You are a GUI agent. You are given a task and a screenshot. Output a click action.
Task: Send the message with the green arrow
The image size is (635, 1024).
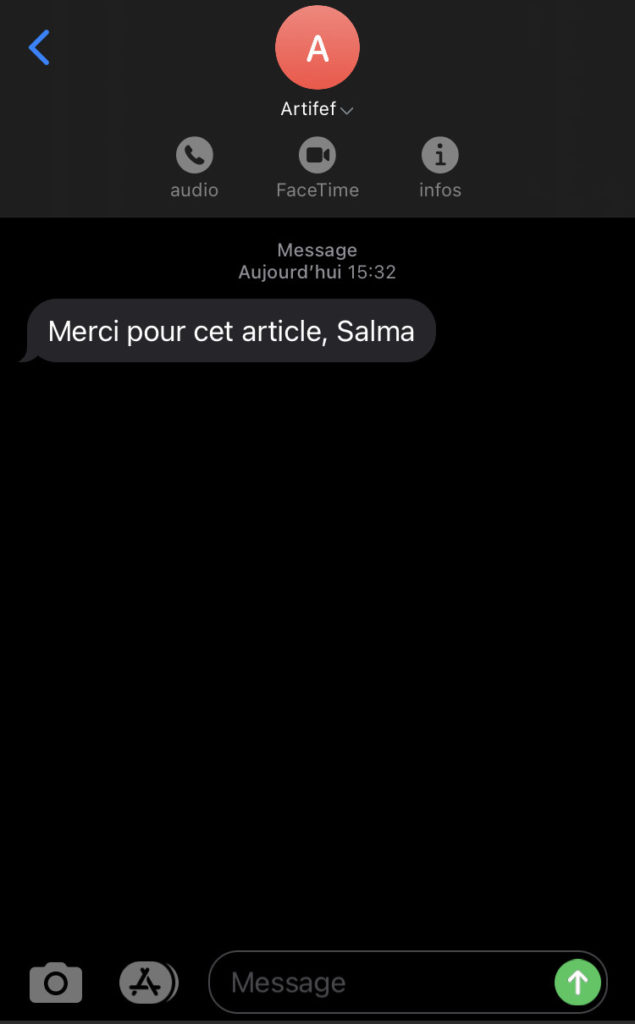pos(577,982)
